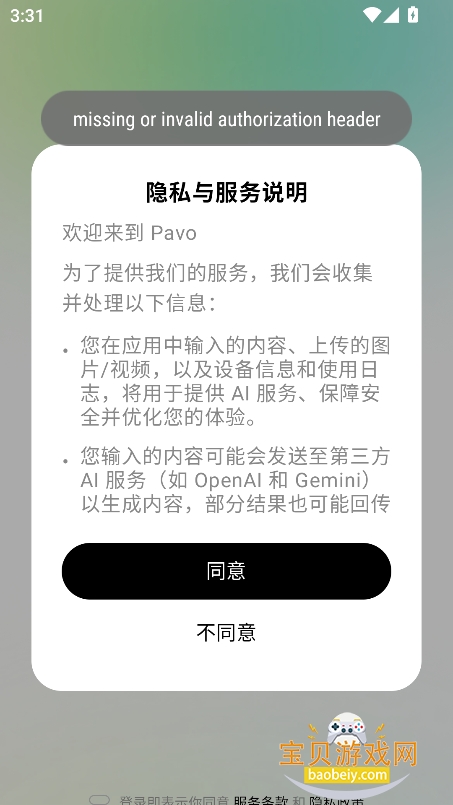This screenshot has width=453, height=805.
Task: Choose 不同意 to decline
Action: click(226, 632)
